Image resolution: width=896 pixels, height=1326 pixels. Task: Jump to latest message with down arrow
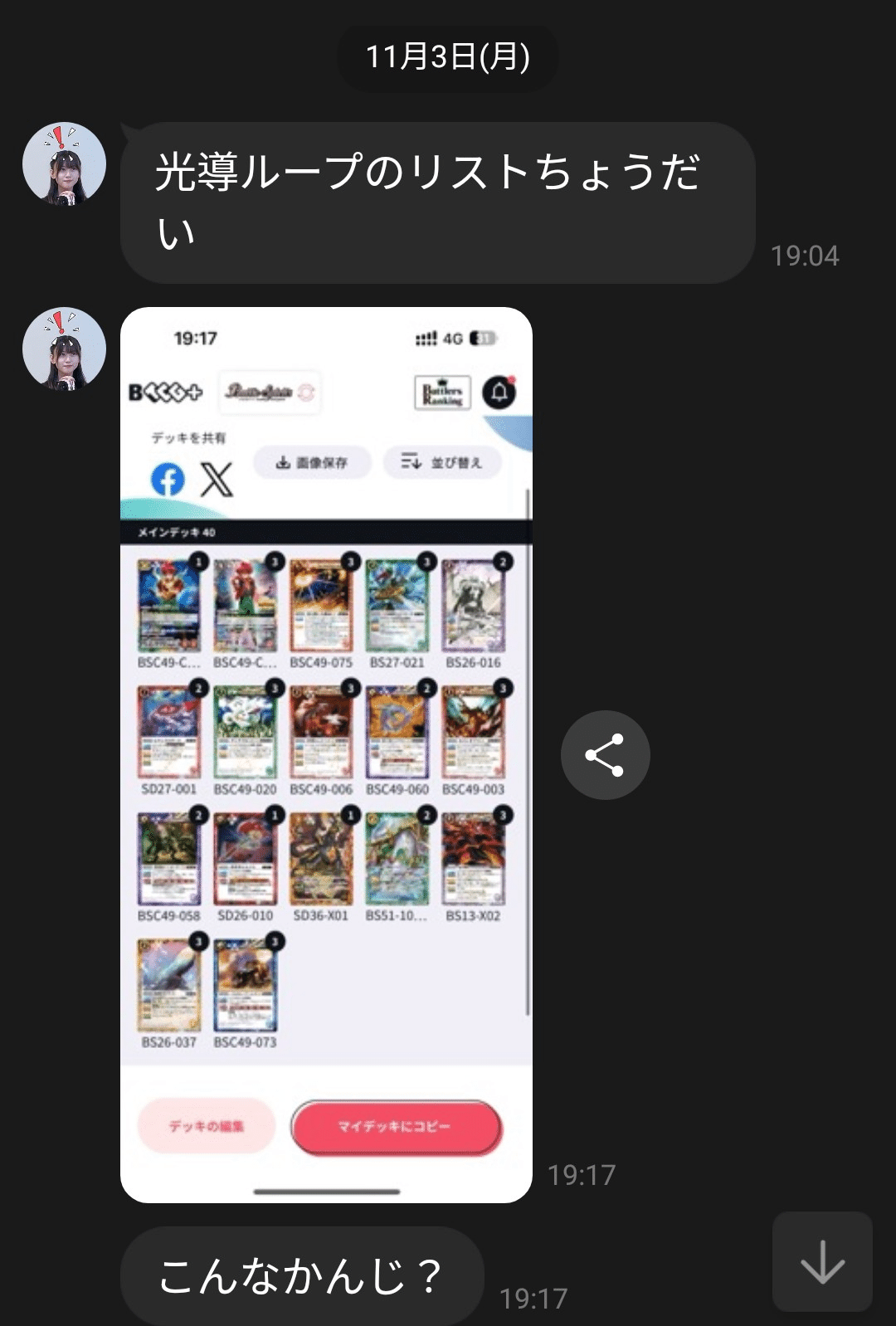822,1262
